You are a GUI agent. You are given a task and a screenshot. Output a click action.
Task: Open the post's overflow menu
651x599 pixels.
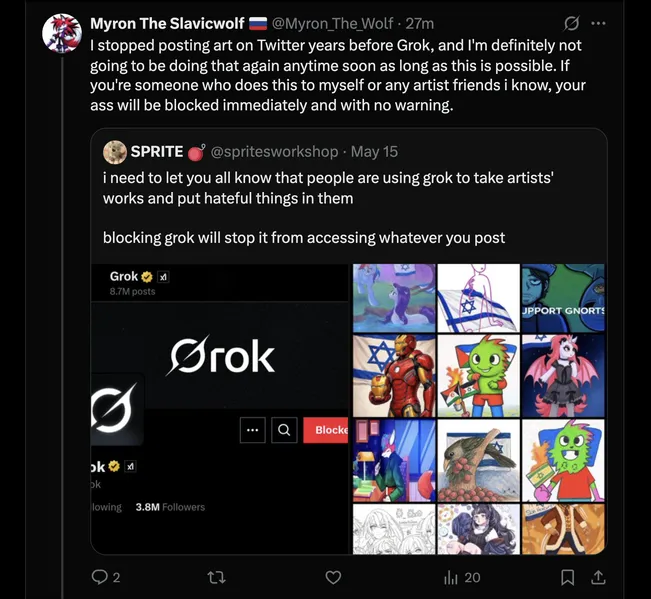click(598, 23)
